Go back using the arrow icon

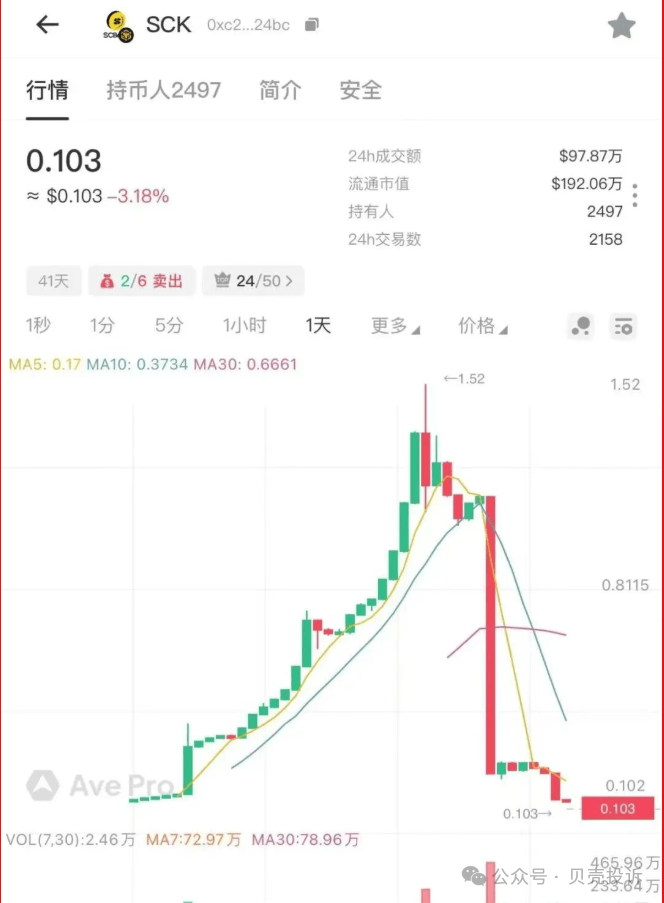[47, 26]
